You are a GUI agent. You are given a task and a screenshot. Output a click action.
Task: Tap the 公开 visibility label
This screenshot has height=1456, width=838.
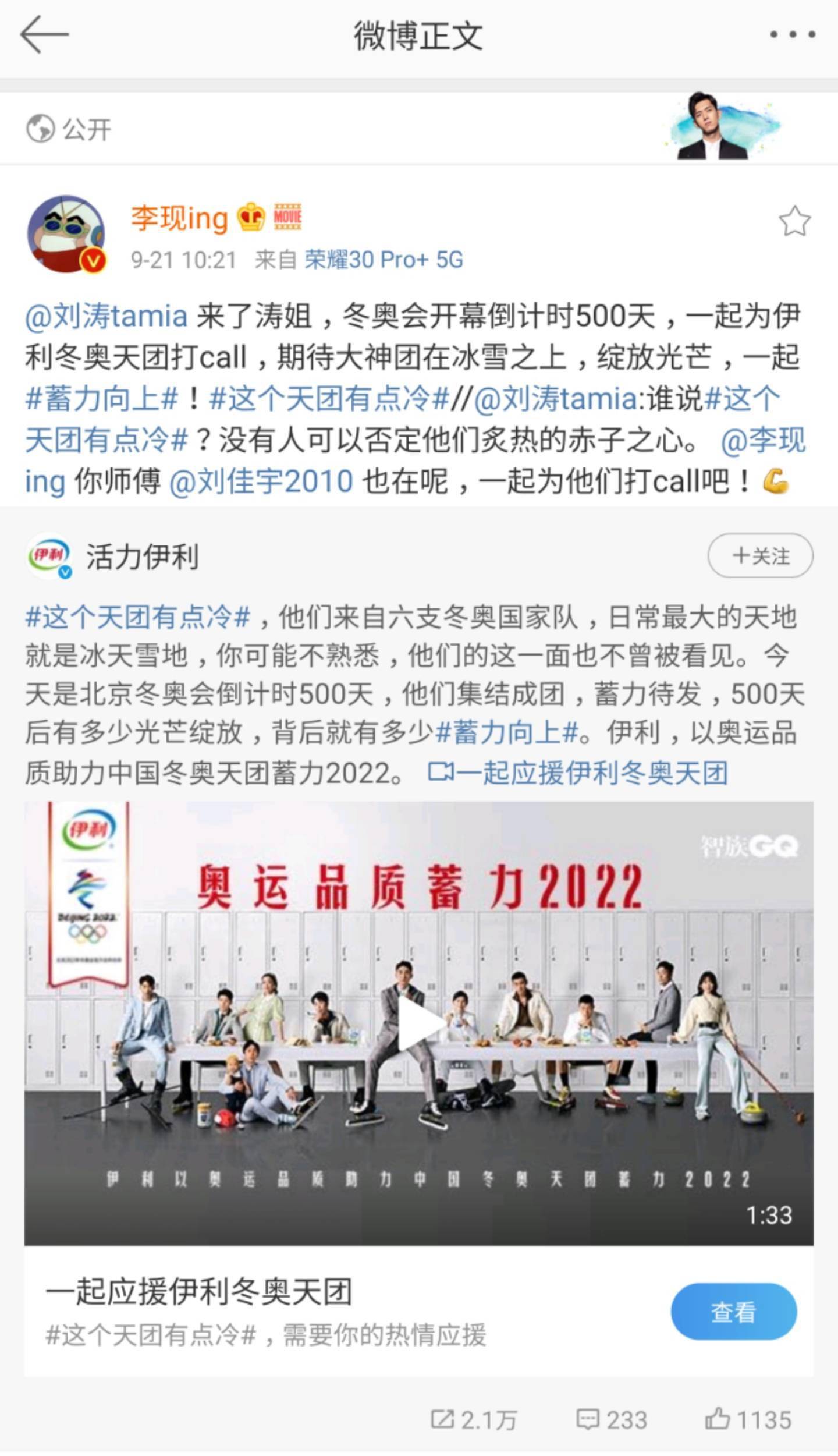tap(69, 129)
